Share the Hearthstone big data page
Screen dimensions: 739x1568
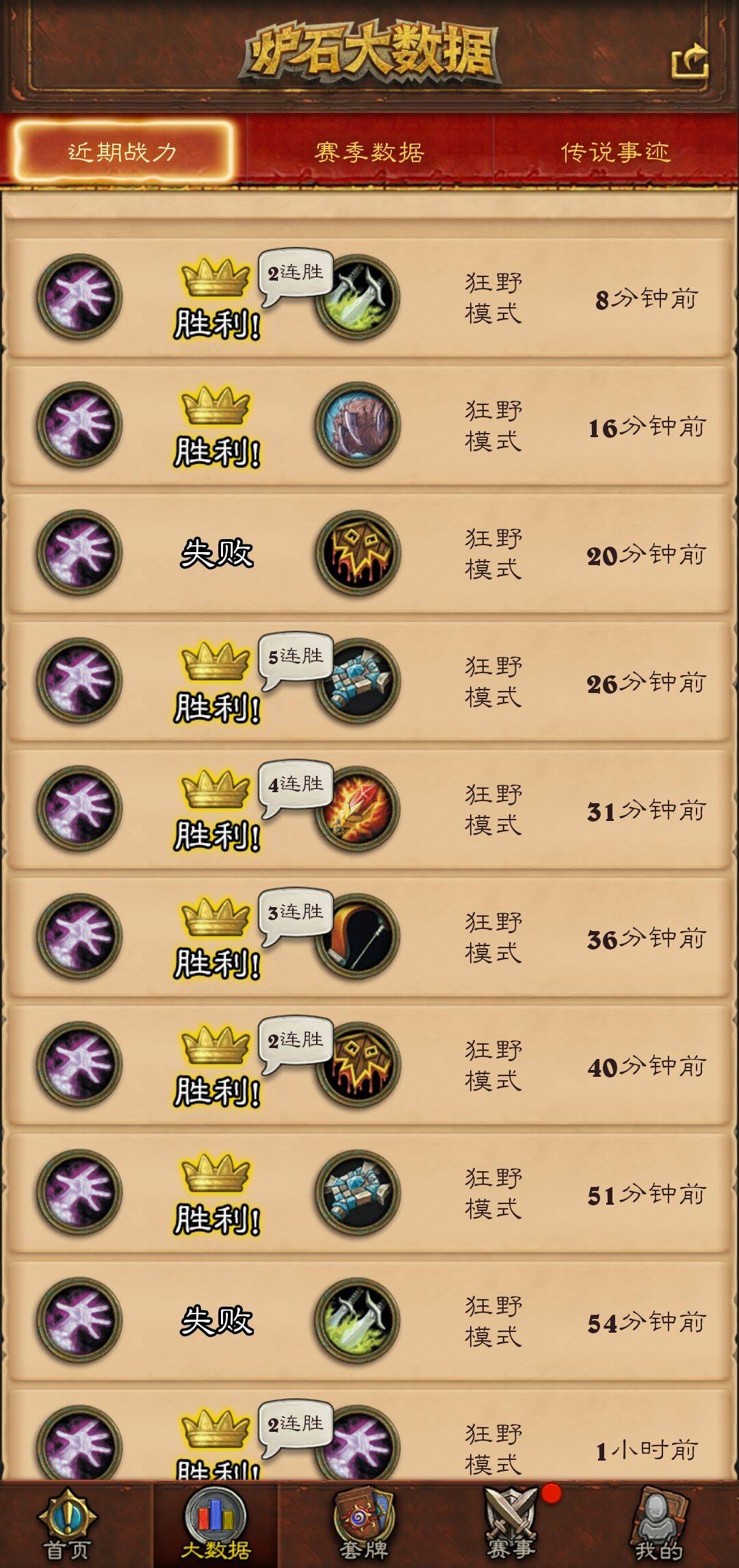coord(690,62)
